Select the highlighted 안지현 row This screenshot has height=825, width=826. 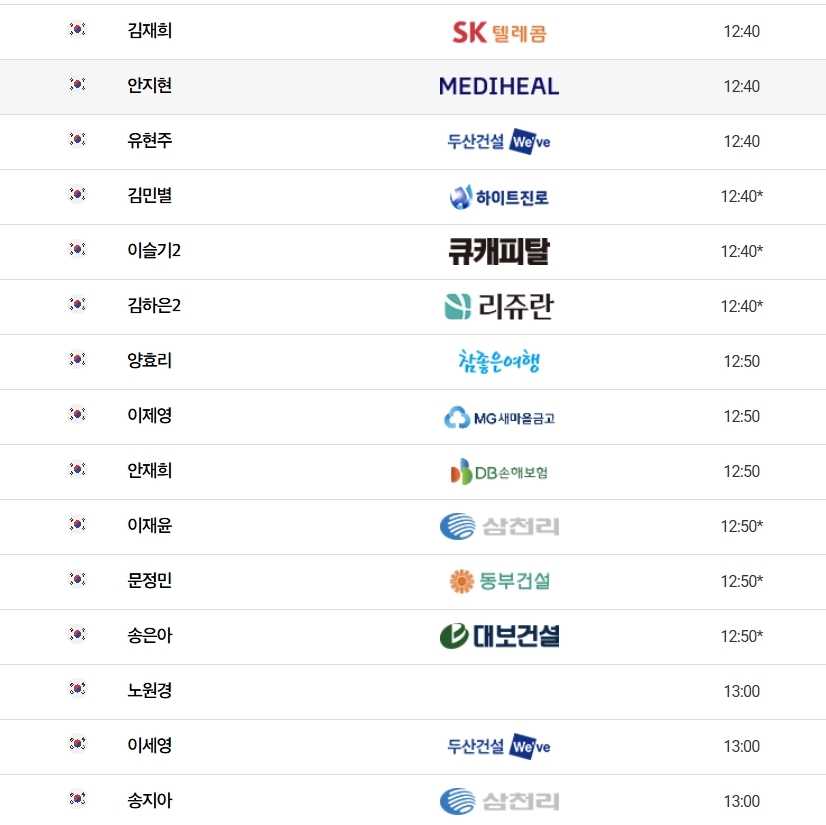click(x=150, y=86)
